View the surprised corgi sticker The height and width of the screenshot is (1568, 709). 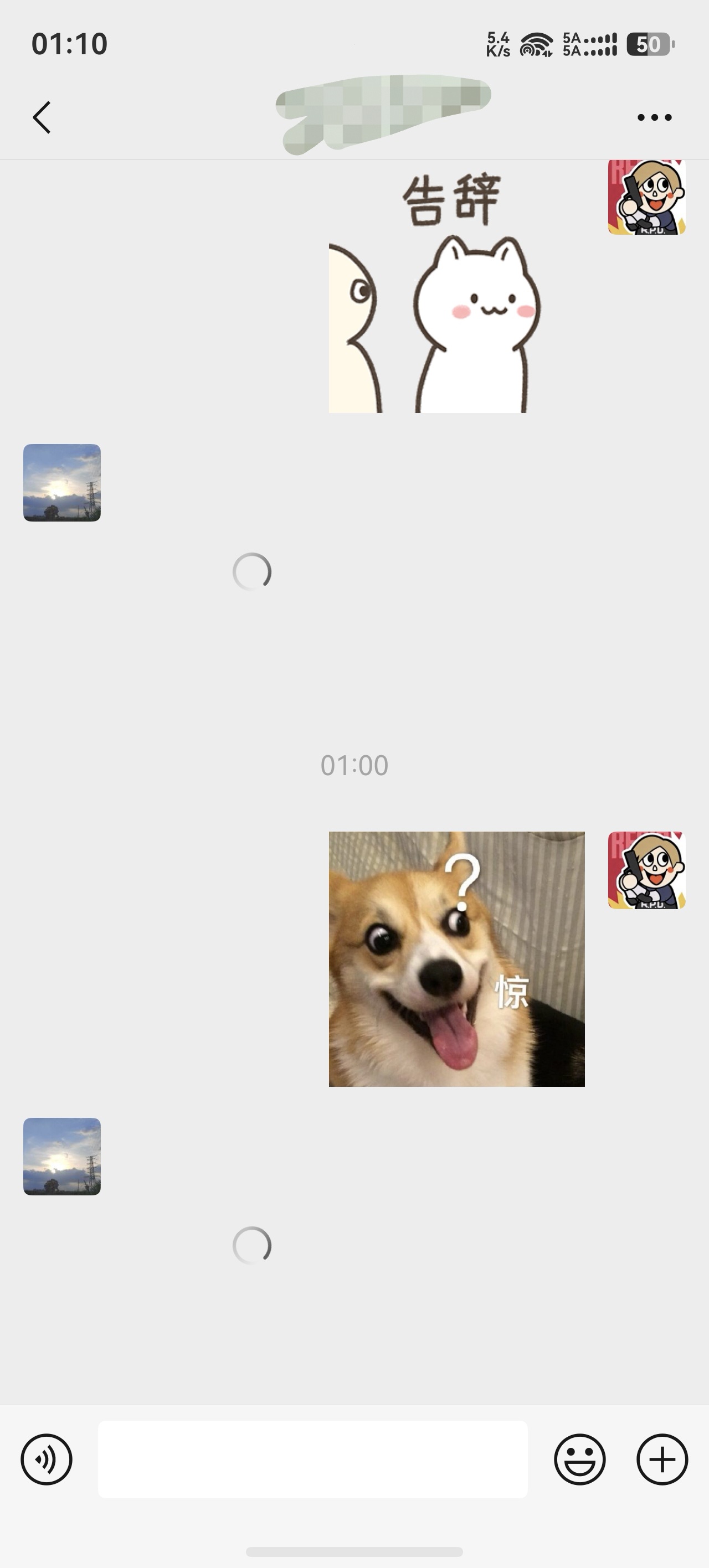(456, 959)
